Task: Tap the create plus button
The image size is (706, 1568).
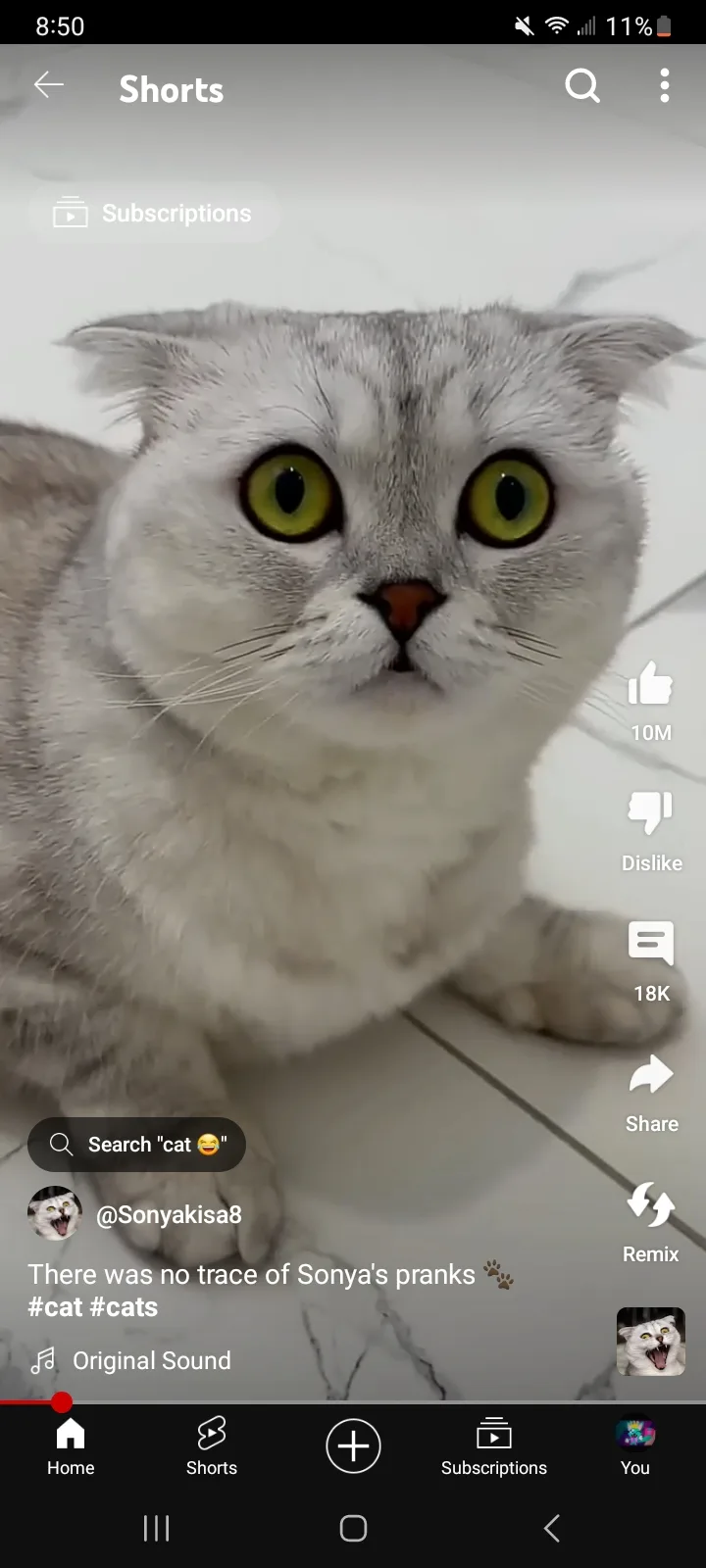Action: [x=353, y=1445]
